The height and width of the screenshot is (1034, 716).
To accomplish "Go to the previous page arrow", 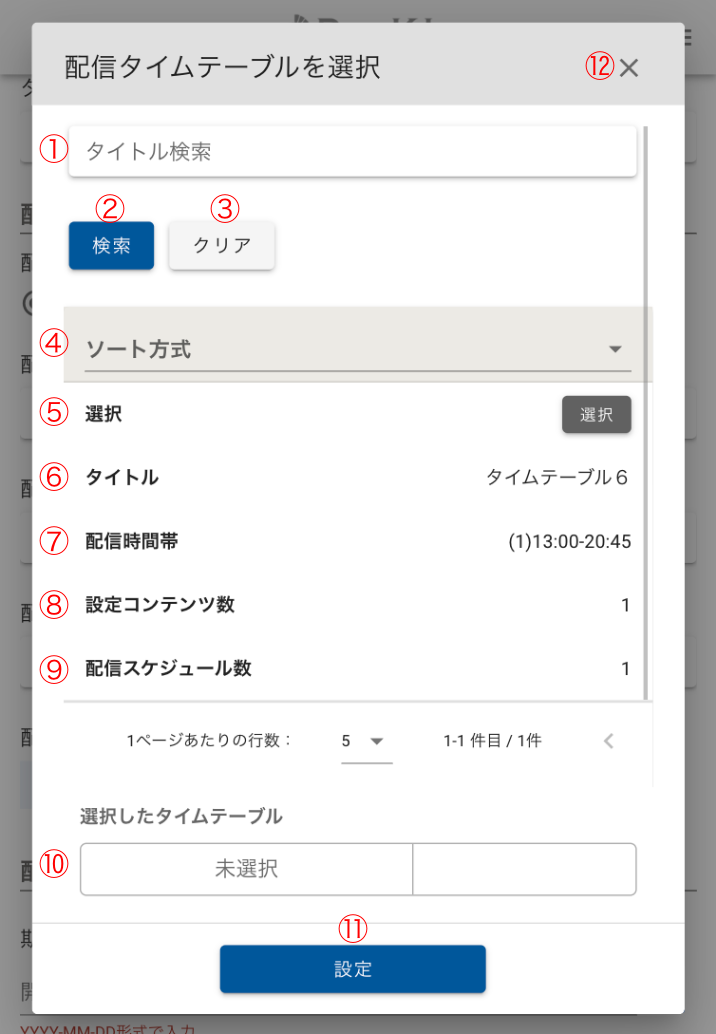I will [609, 741].
